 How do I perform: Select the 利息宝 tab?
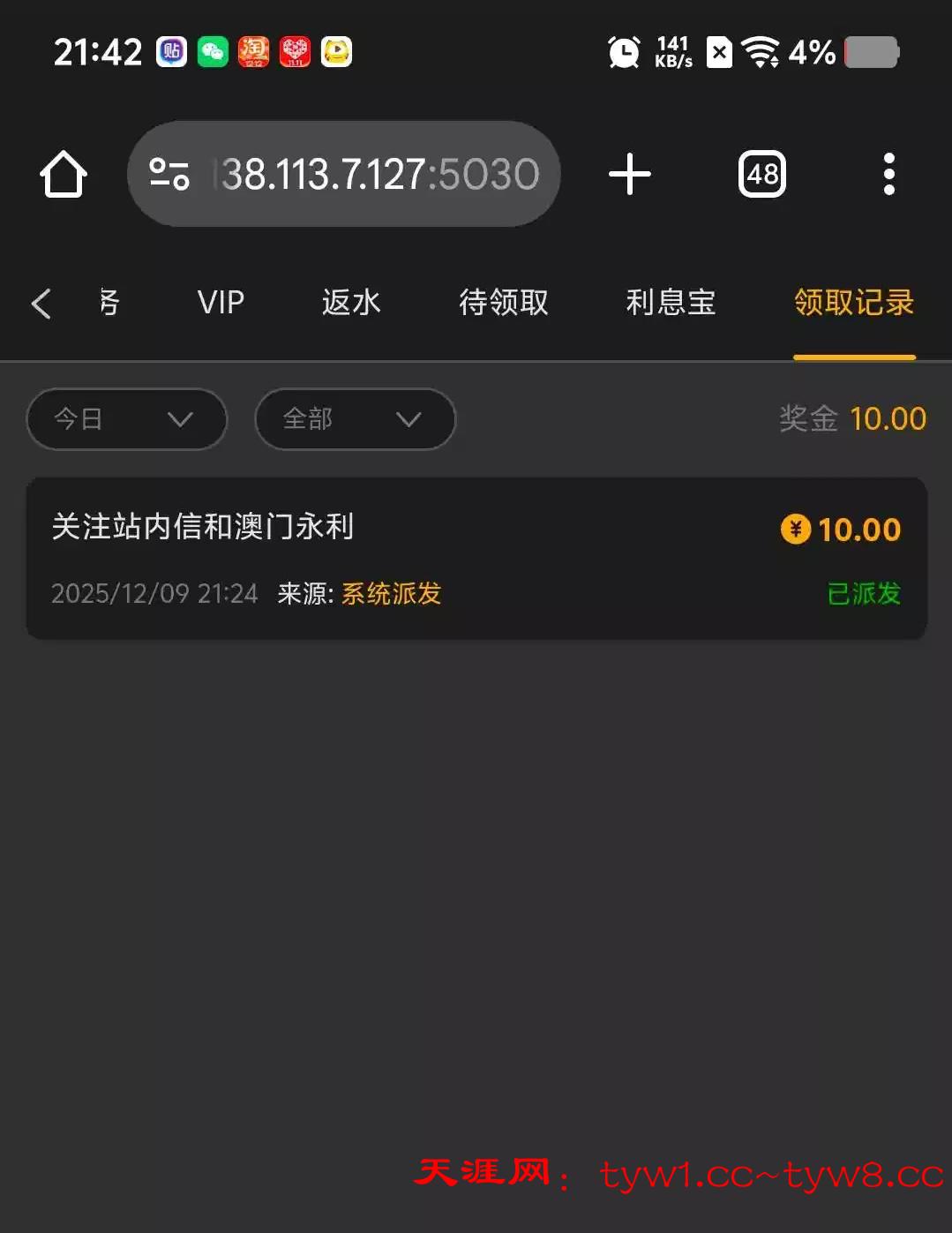pos(670,303)
